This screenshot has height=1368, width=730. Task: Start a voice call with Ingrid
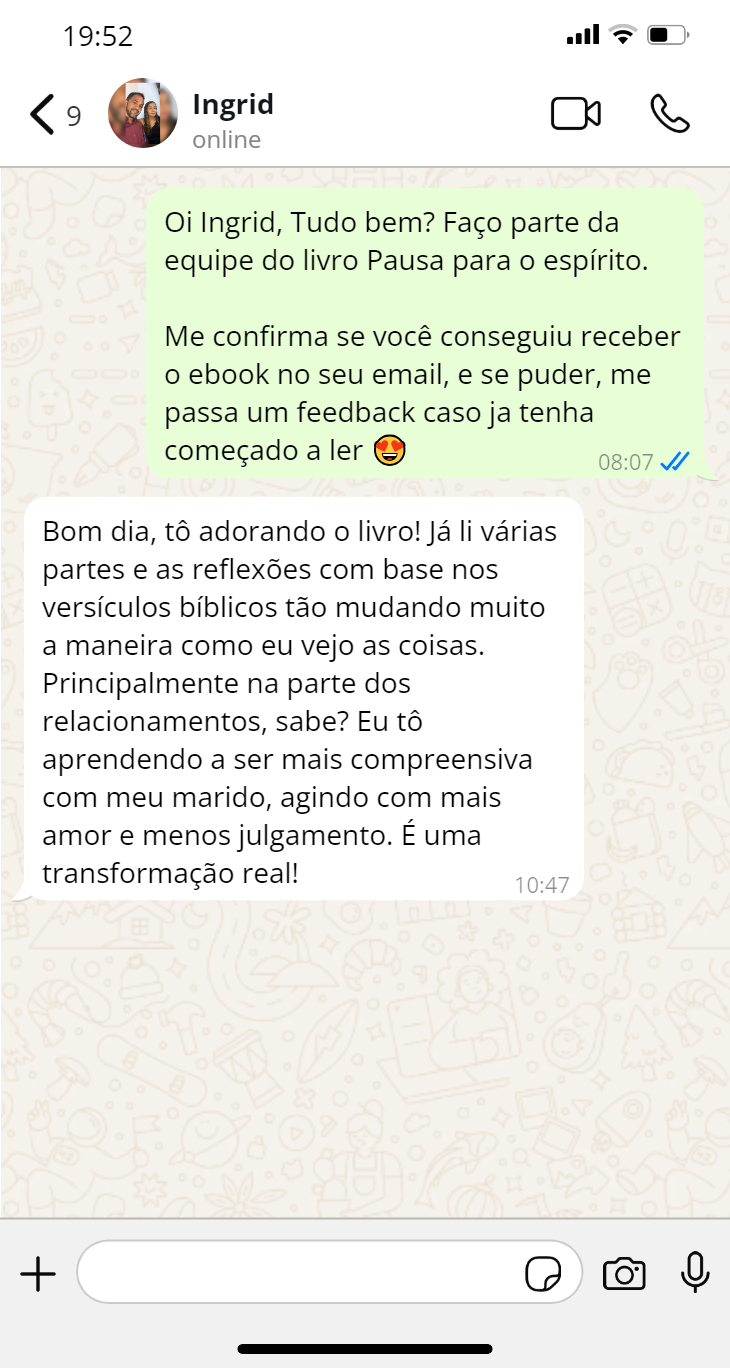[669, 114]
